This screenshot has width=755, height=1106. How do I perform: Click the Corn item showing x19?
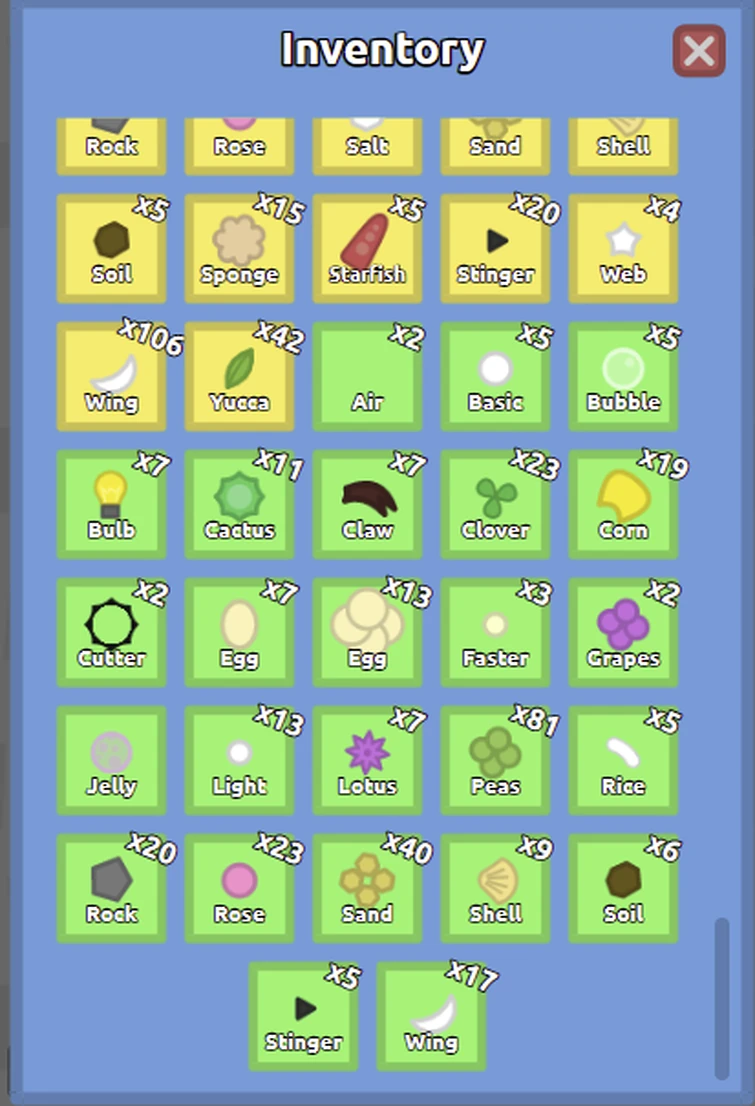click(623, 503)
